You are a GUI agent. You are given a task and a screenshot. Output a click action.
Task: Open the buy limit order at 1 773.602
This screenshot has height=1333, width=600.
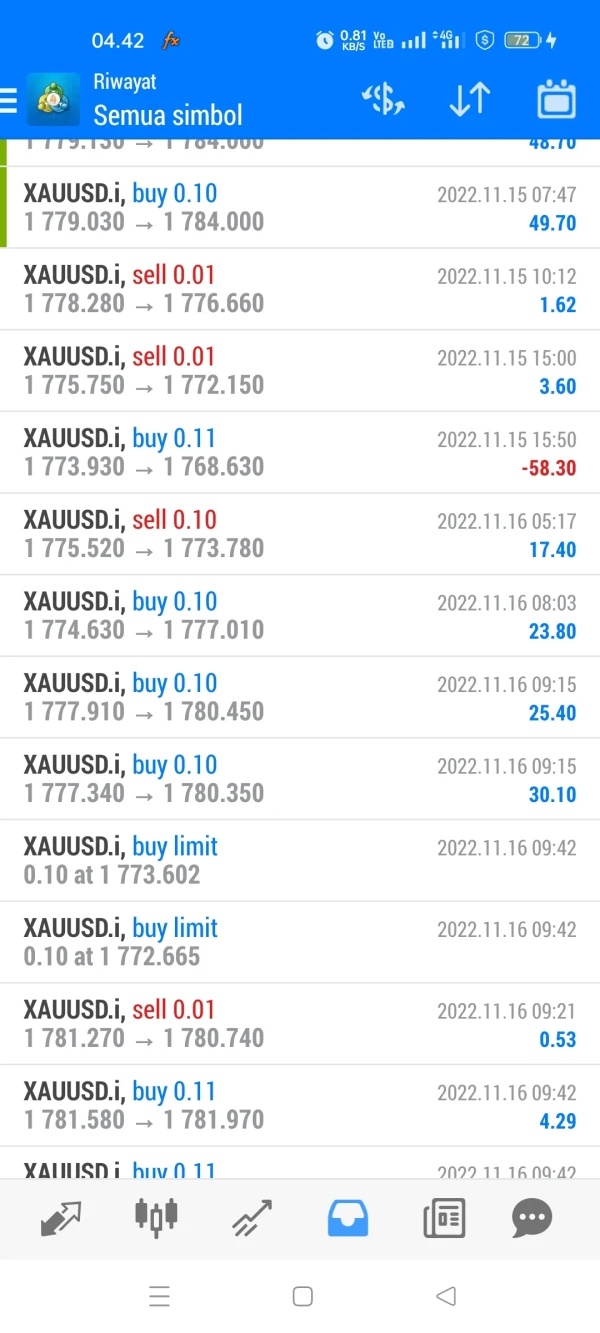300,861
